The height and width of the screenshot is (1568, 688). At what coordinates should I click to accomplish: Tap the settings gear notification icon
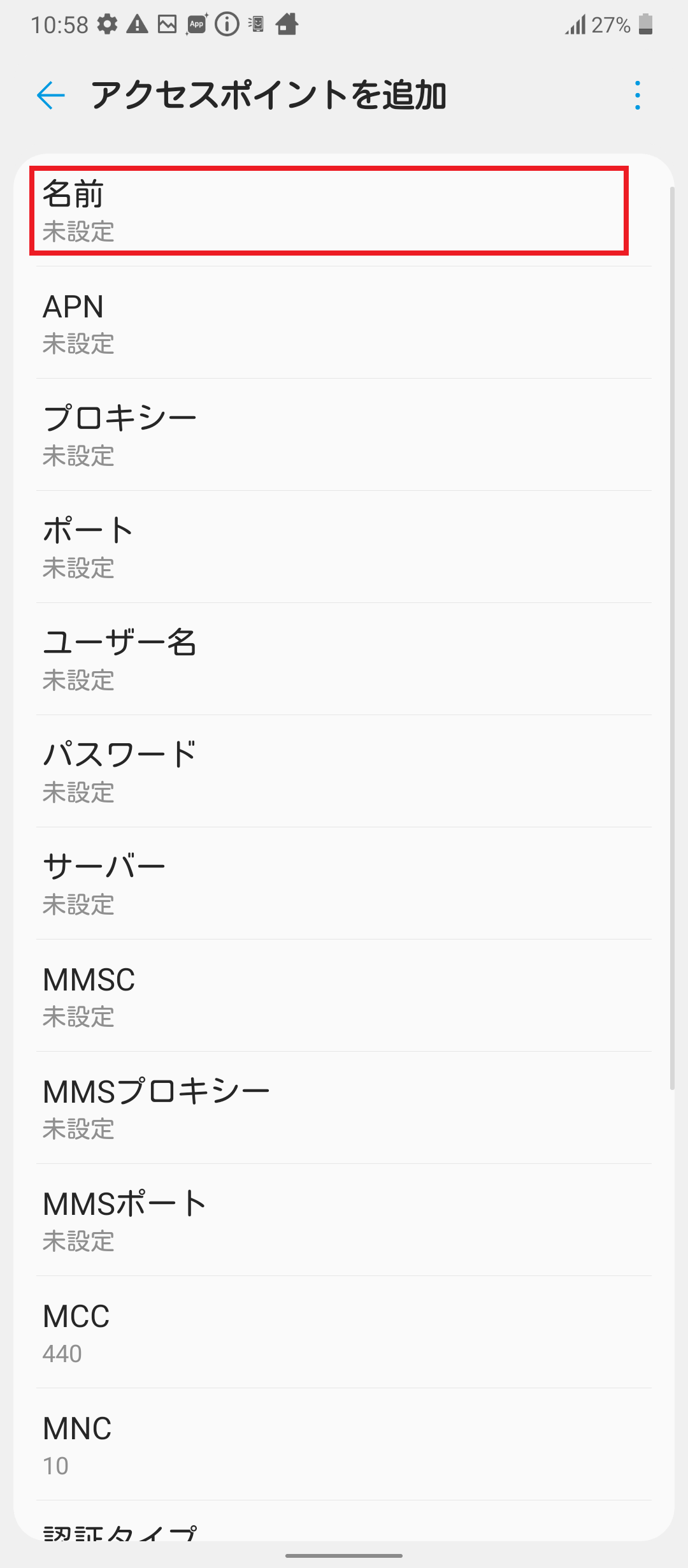107,25
